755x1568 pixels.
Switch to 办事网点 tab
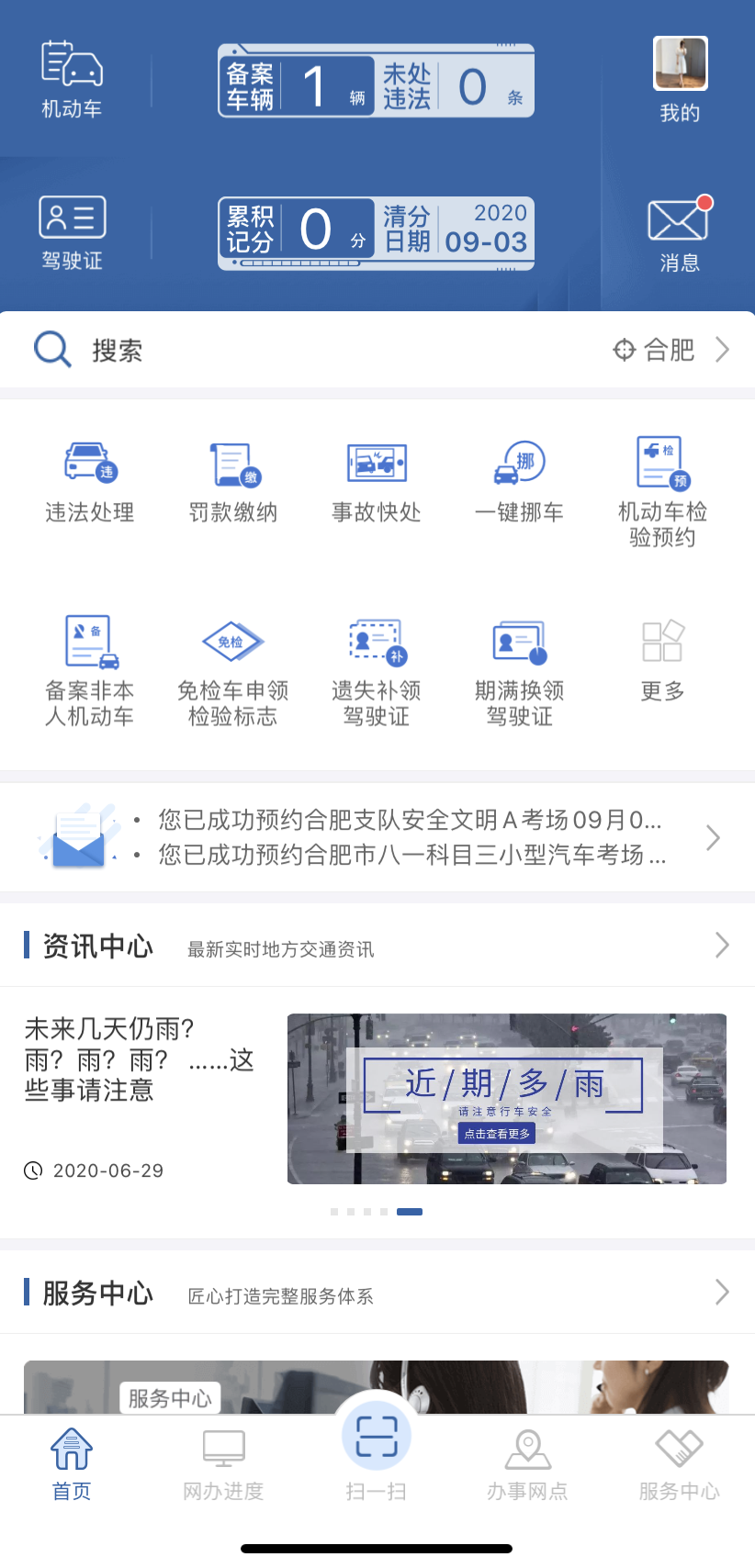click(x=527, y=1466)
